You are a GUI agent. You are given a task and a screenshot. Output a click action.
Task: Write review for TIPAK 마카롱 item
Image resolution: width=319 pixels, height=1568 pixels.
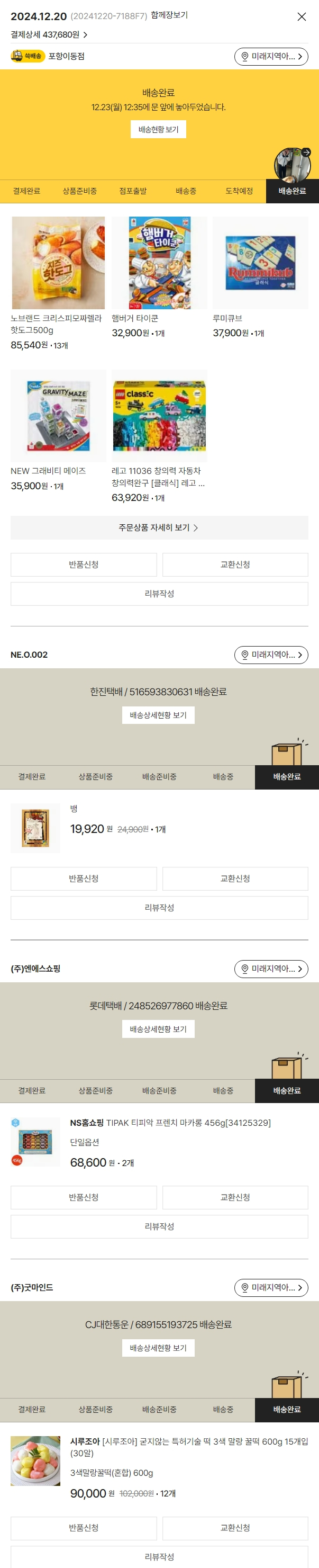(x=159, y=1226)
